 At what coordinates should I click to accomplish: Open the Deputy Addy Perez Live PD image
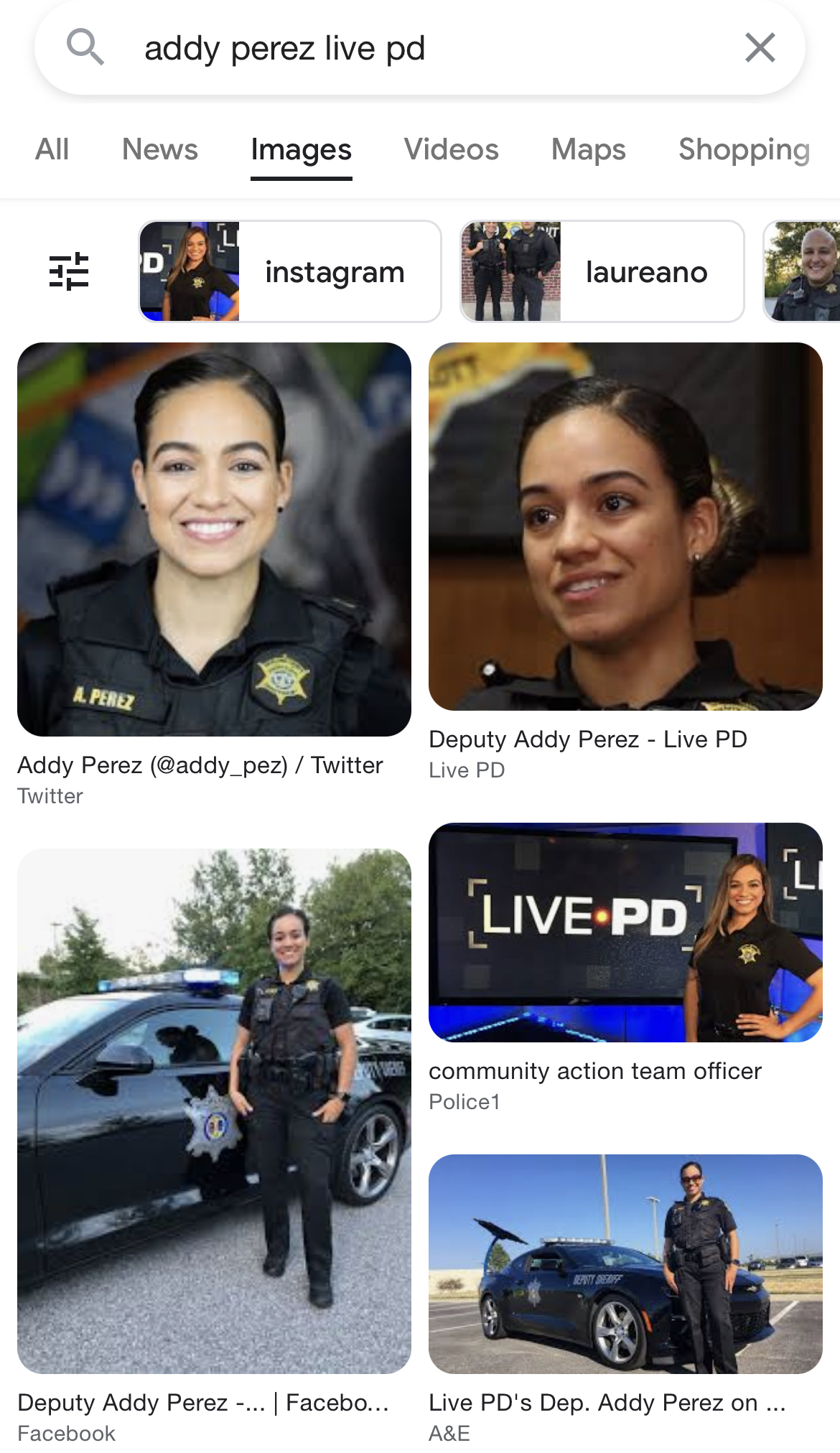[x=625, y=527]
